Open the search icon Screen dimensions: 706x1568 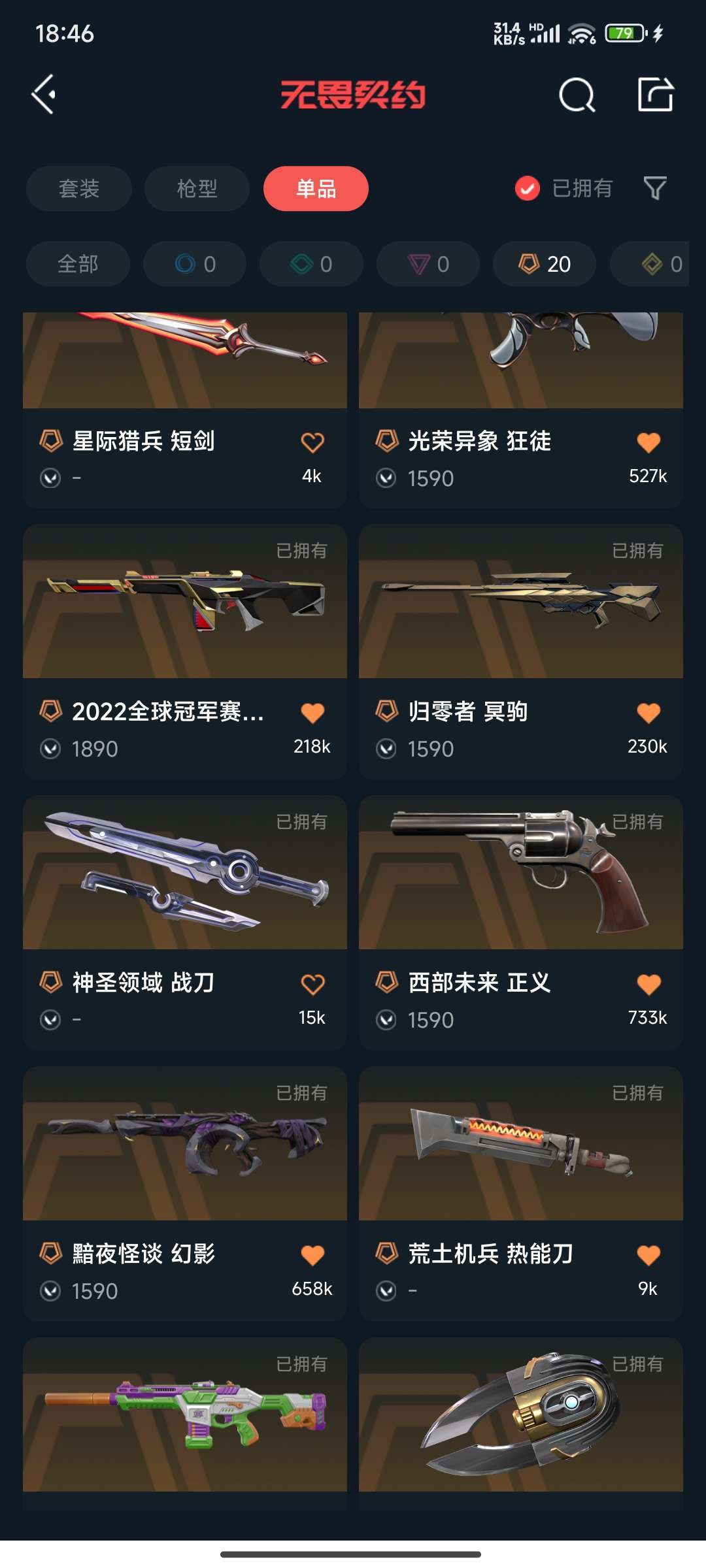coord(577,95)
